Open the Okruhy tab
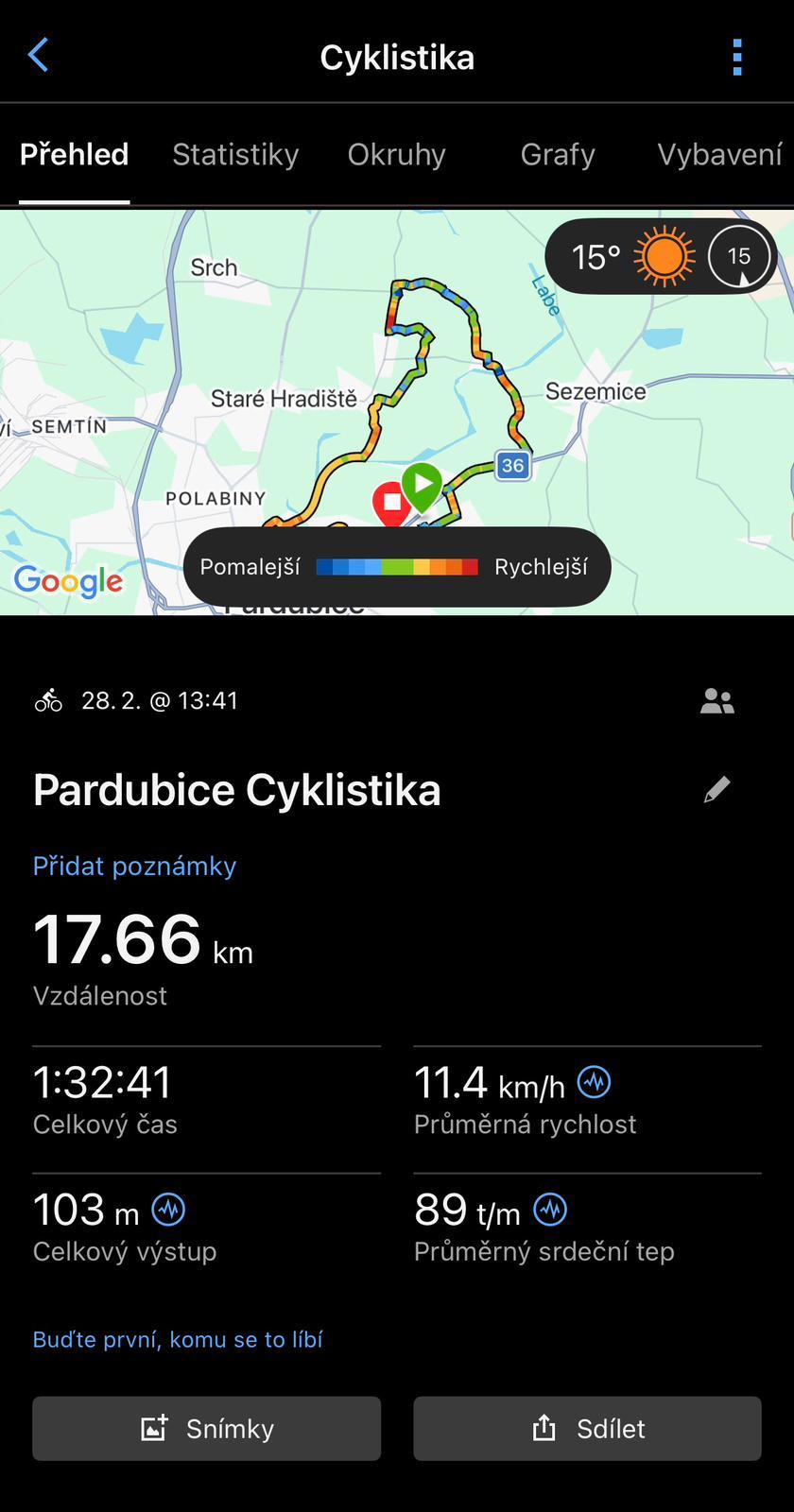The height and width of the screenshot is (1512, 794). 396,155
